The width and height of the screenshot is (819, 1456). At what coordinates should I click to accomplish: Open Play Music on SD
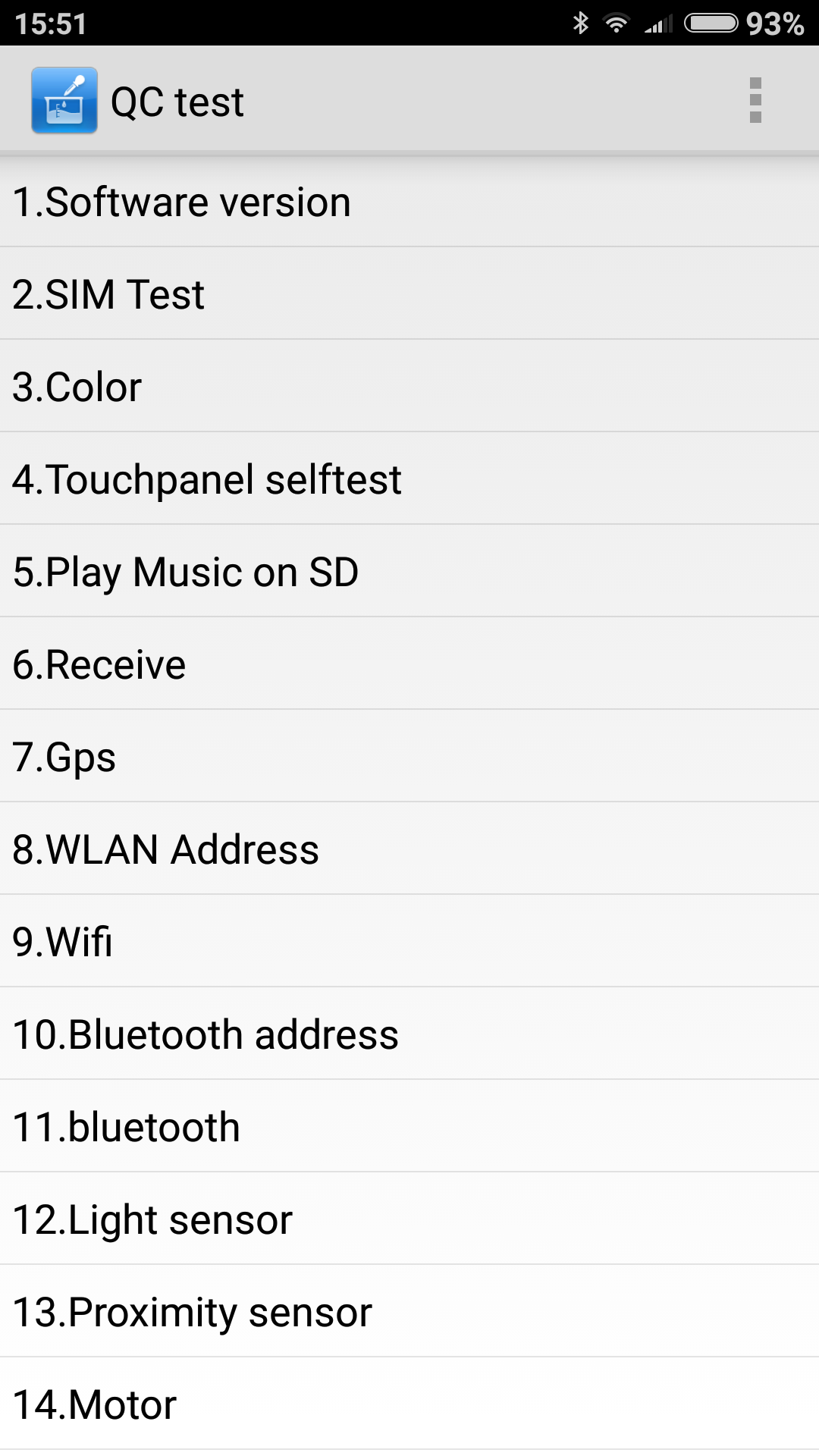point(186,572)
